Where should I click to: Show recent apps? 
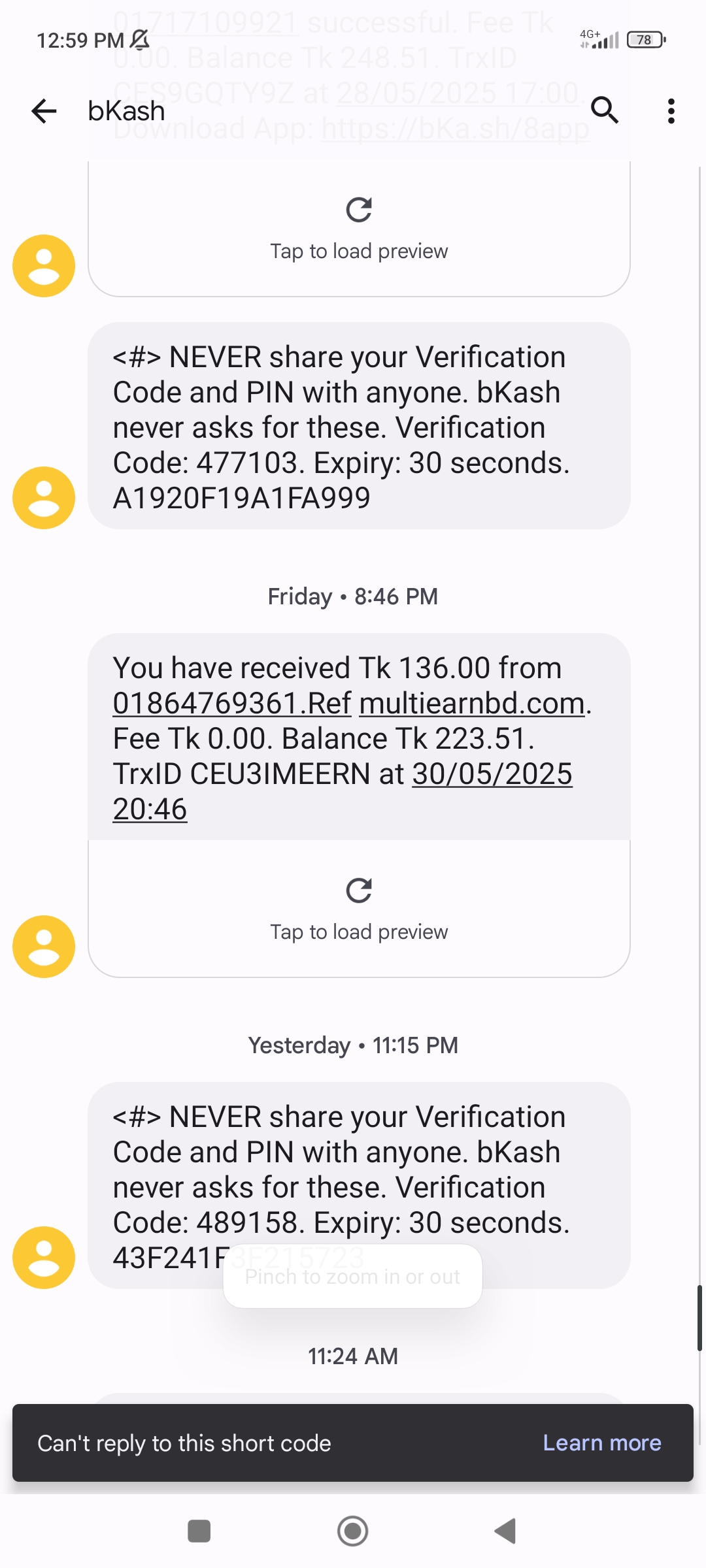click(199, 1531)
